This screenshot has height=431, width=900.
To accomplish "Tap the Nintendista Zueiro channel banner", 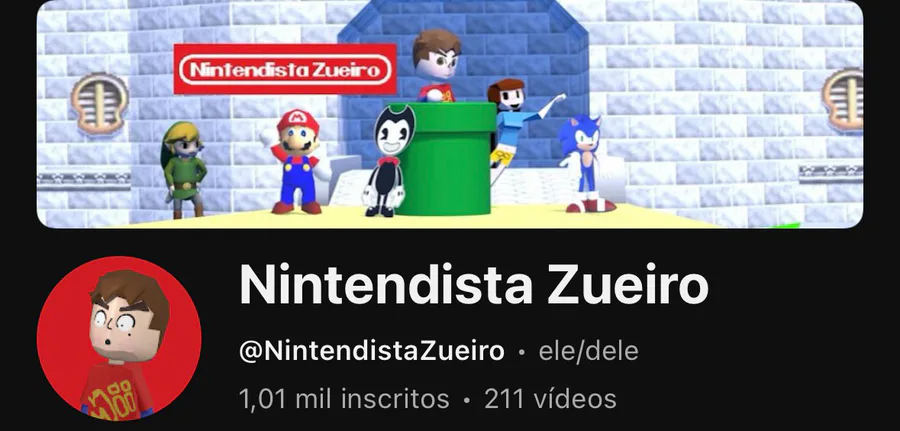I will click(450, 113).
